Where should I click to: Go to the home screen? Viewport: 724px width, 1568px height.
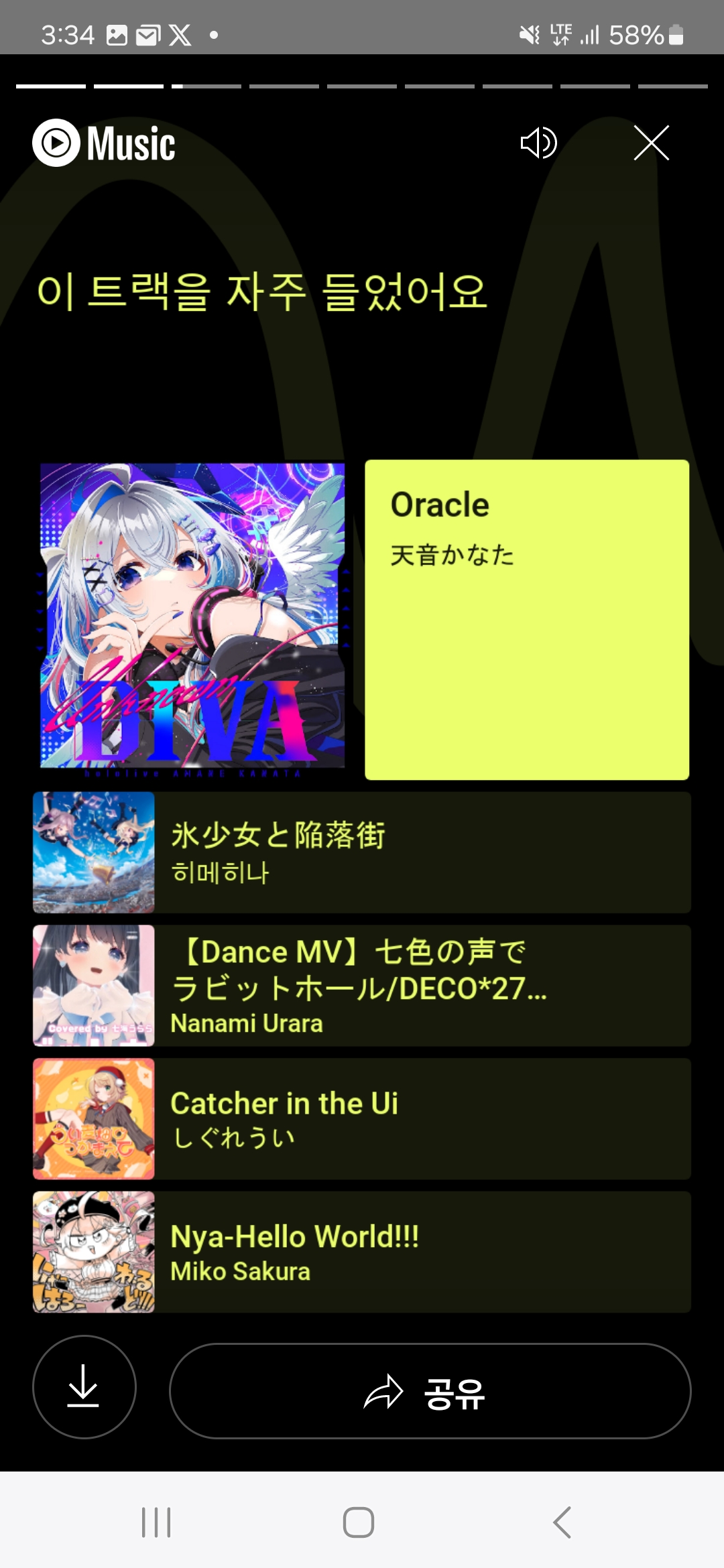[359, 1522]
